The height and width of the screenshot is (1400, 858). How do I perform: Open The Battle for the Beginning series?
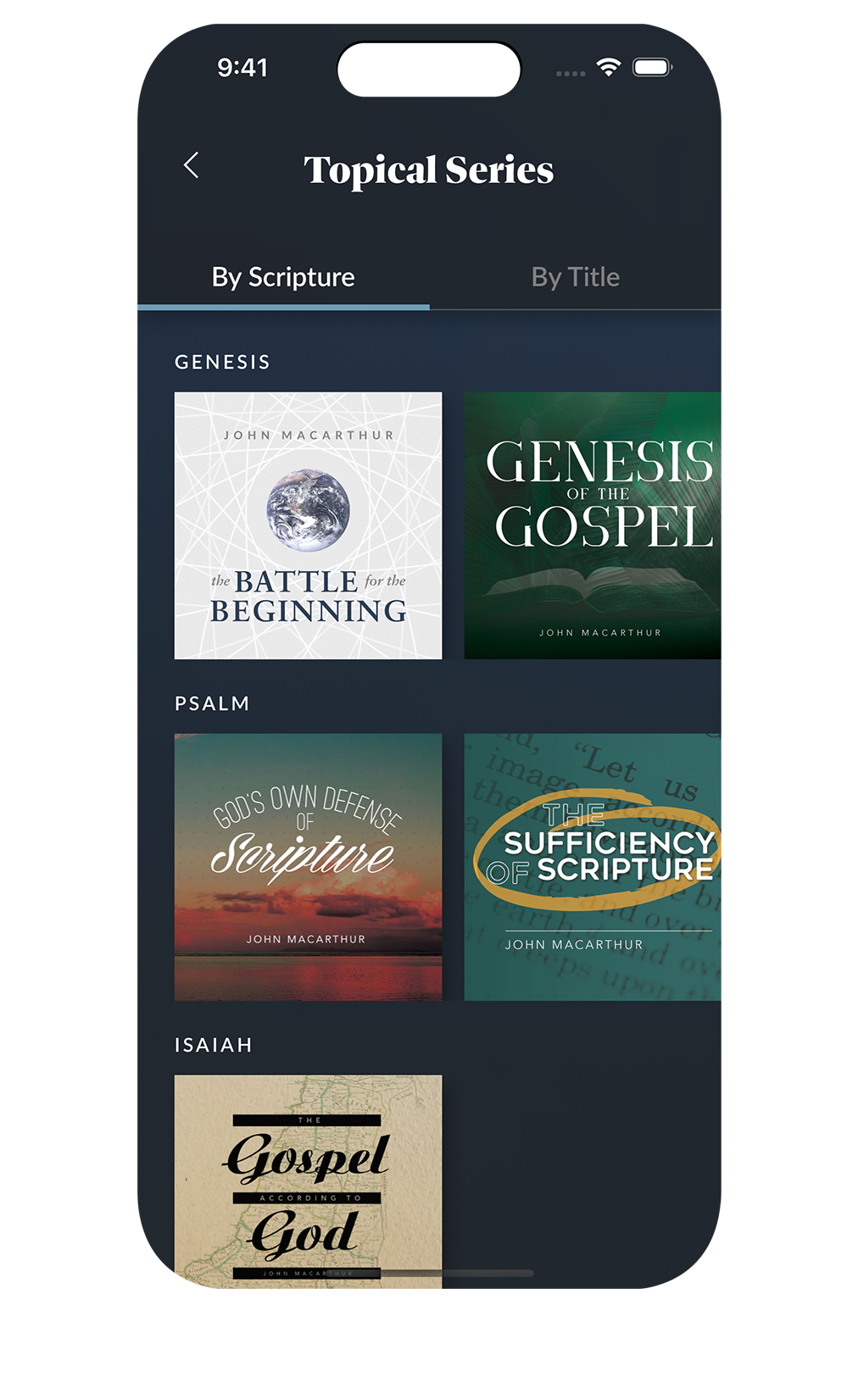click(x=308, y=525)
